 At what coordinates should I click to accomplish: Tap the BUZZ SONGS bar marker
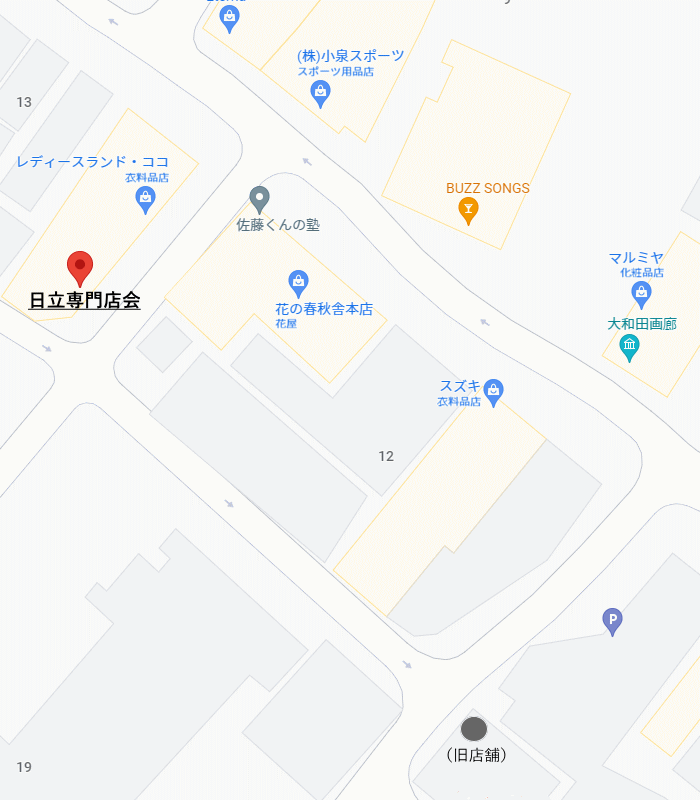coord(468,209)
